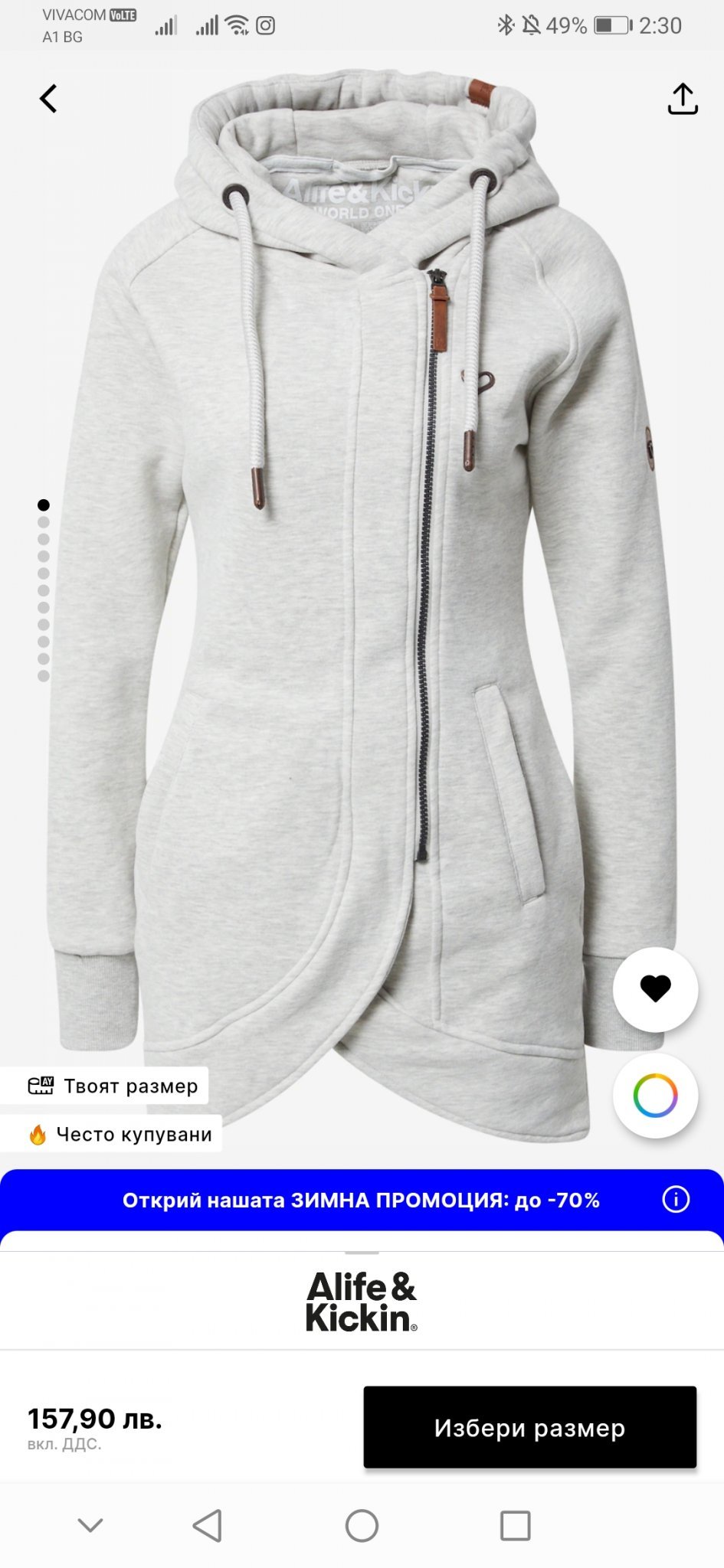Tap 'Избери размер' button

pos(529,1427)
